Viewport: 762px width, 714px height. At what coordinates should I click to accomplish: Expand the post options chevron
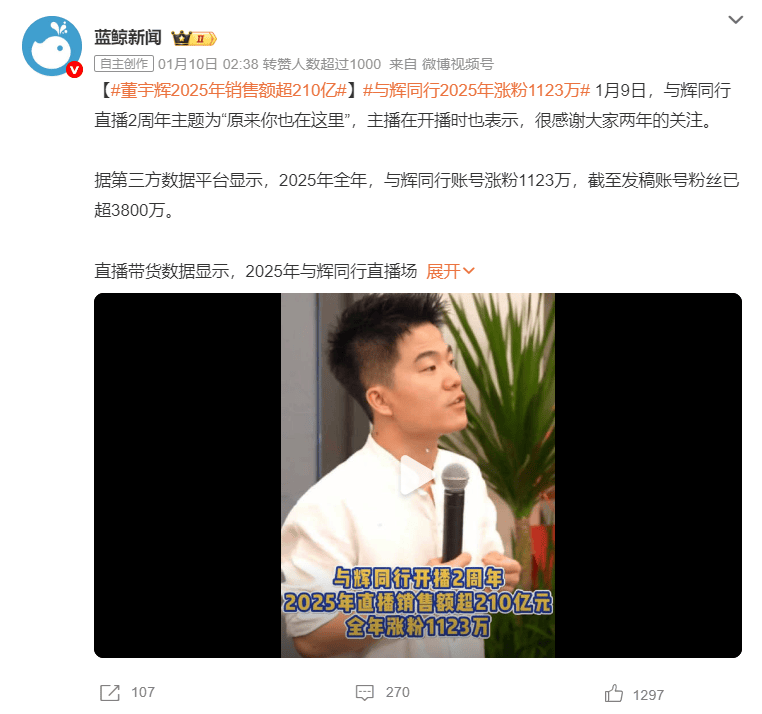click(735, 20)
